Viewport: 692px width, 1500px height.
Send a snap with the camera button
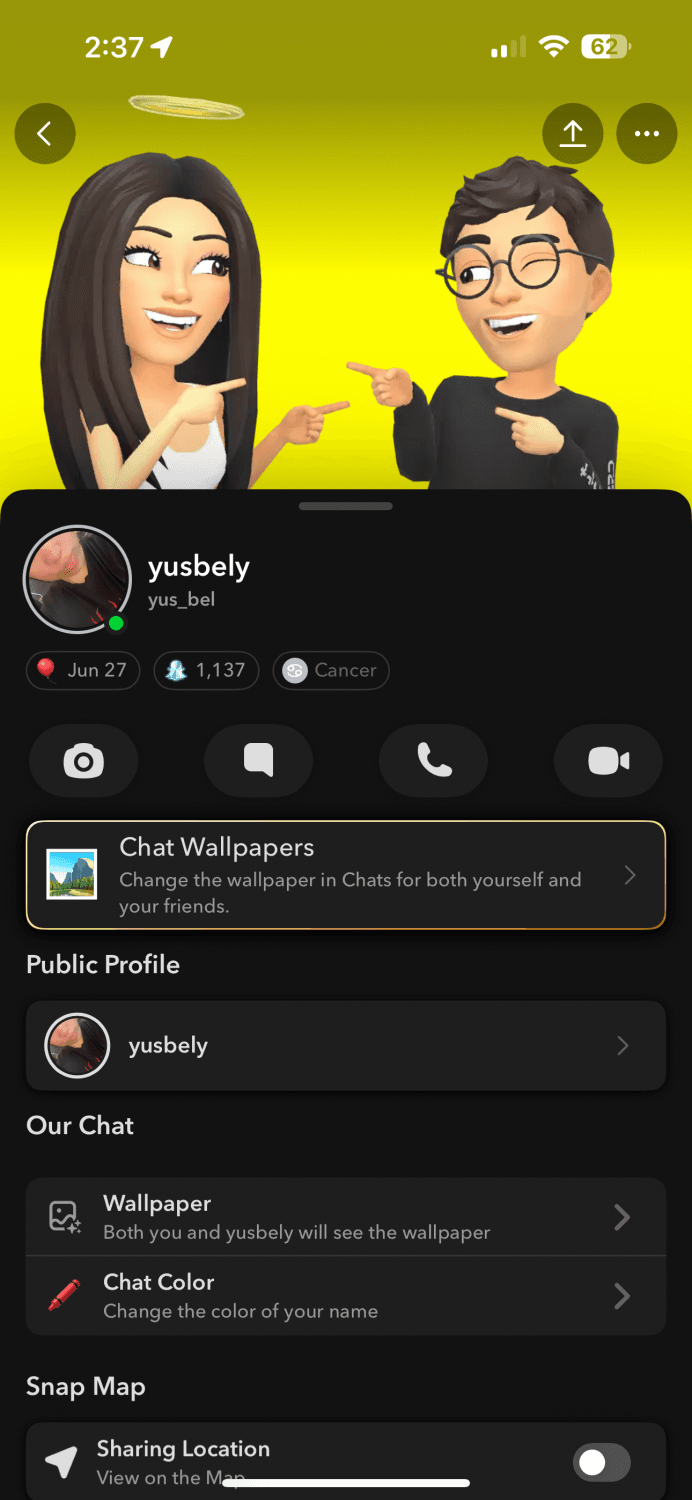(83, 762)
